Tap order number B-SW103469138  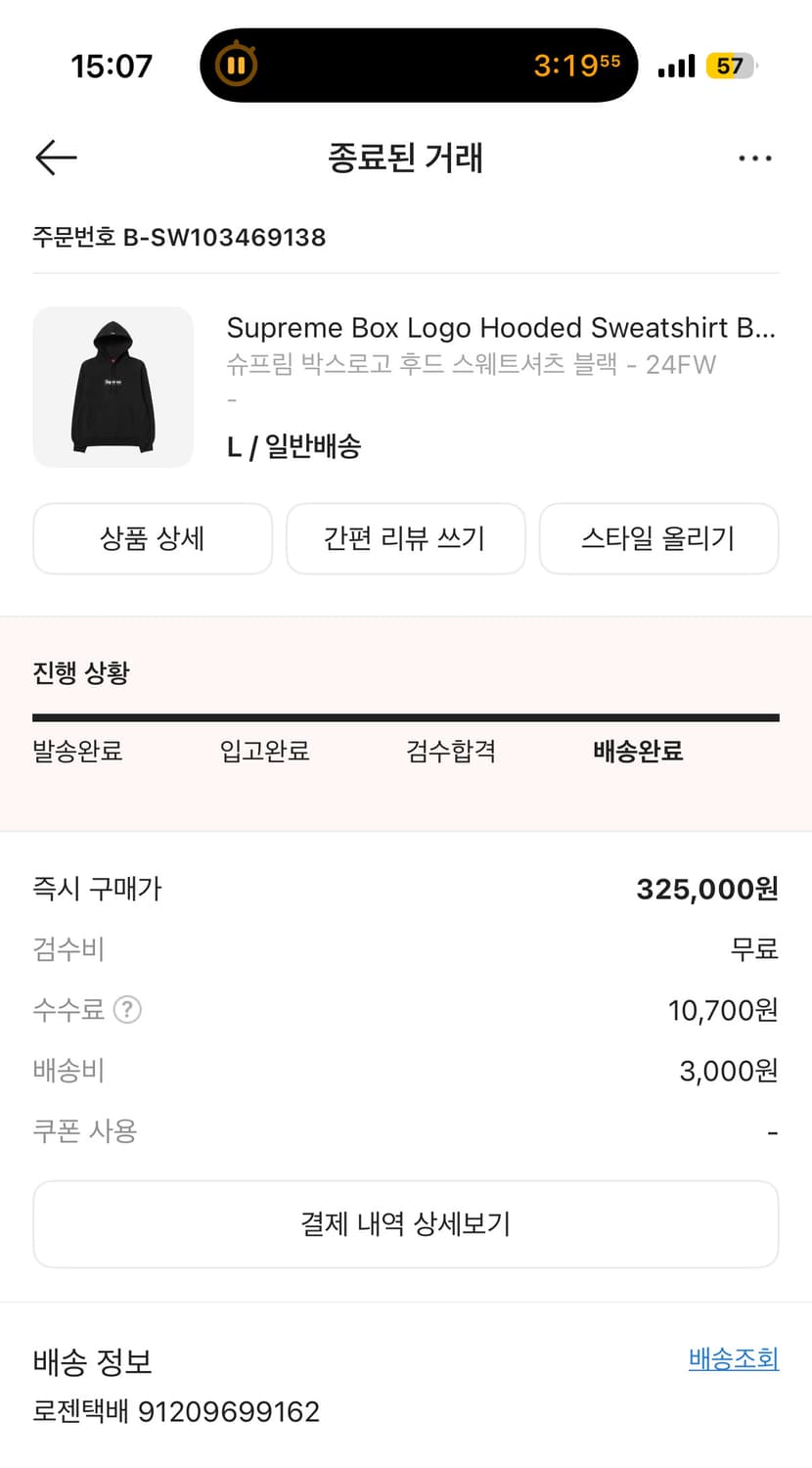pos(180,237)
